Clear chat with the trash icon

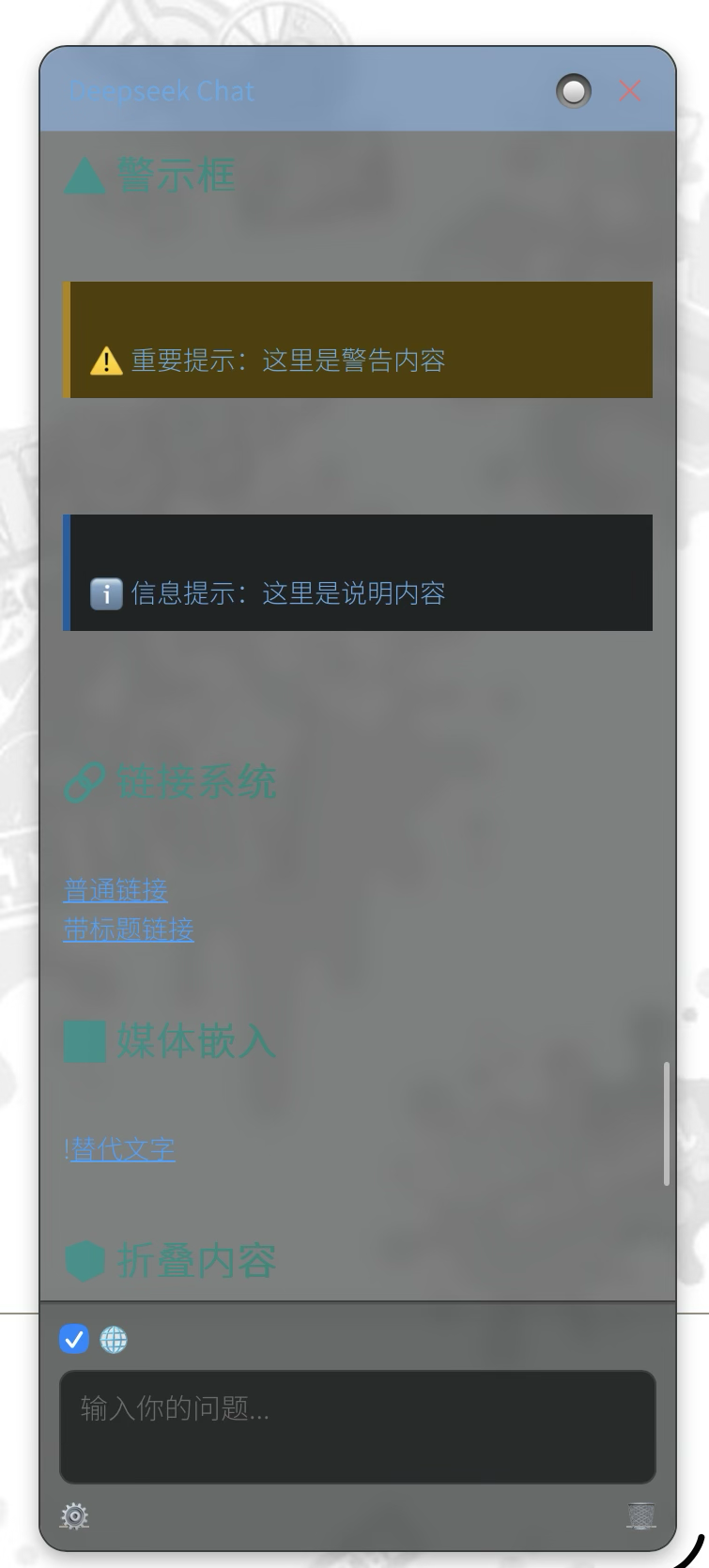(641, 1515)
